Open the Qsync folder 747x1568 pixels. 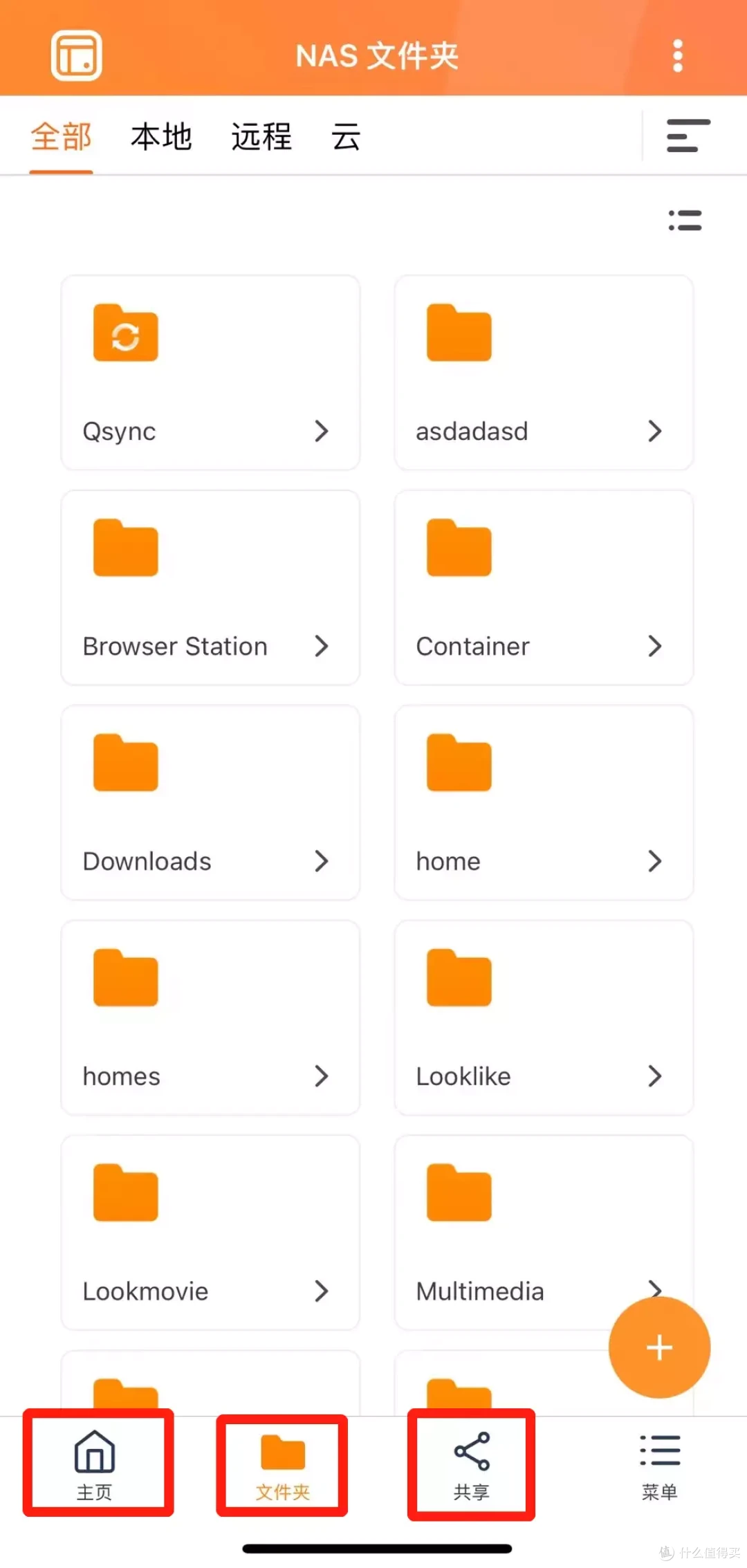210,373
